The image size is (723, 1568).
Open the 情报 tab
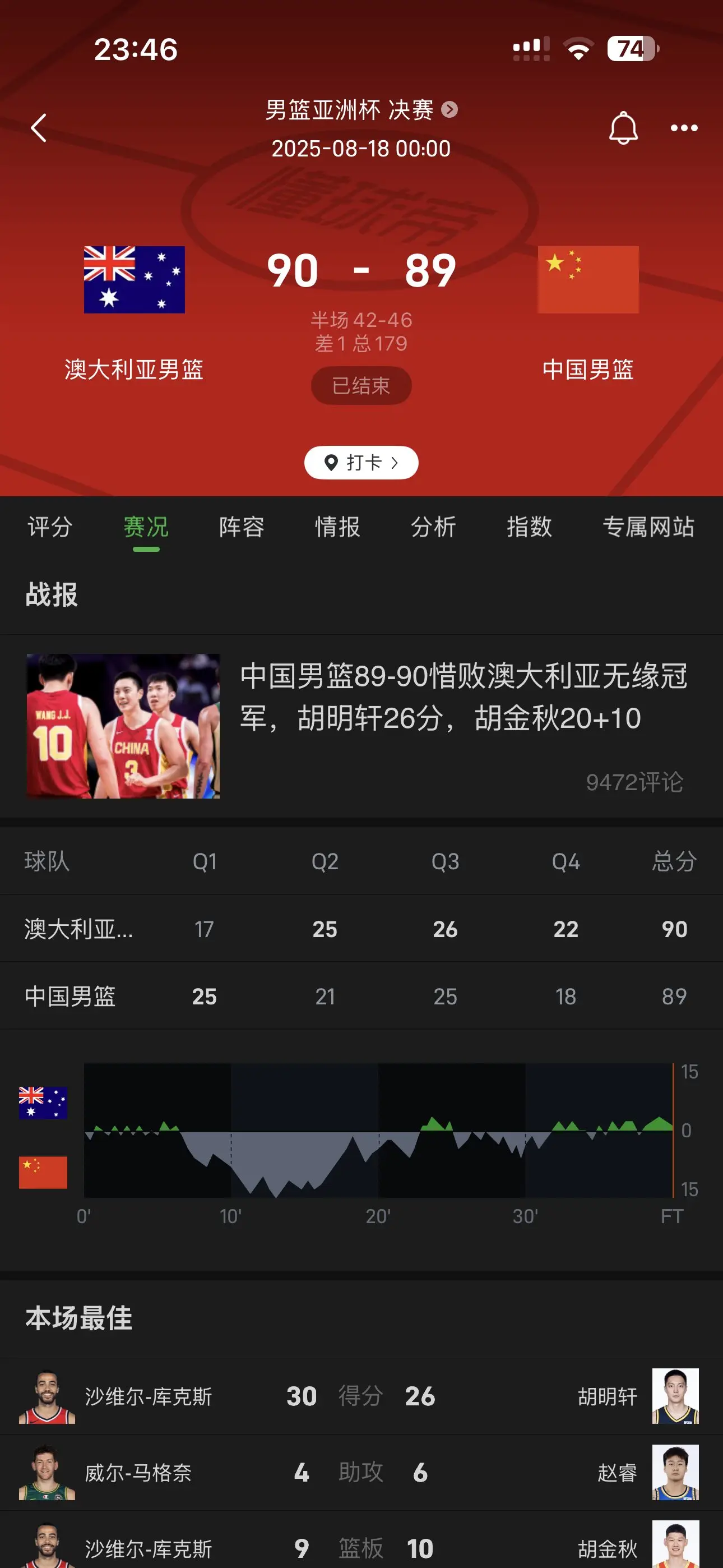338,527
